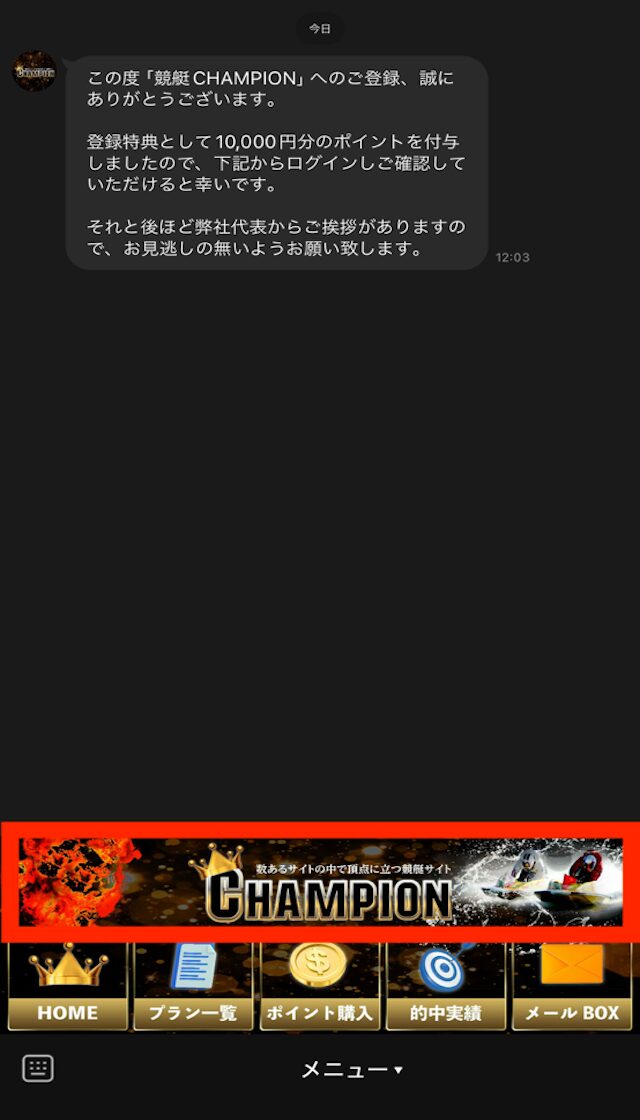
Task: Collapse the メニュー rich menu toggle
Action: tap(352, 1070)
